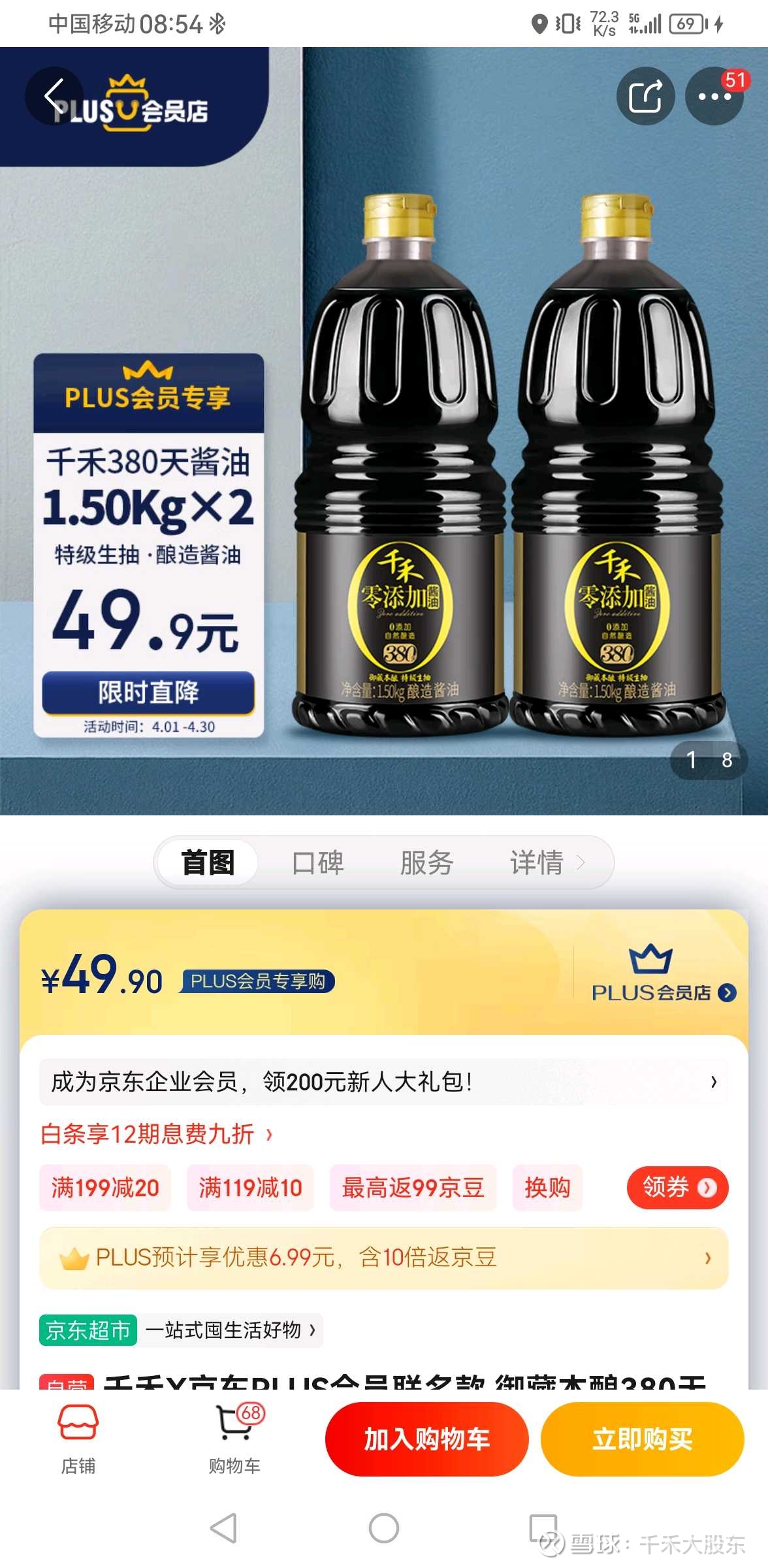
Task: Tap the 满119减10 coupon chip
Action: click(250, 1187)
